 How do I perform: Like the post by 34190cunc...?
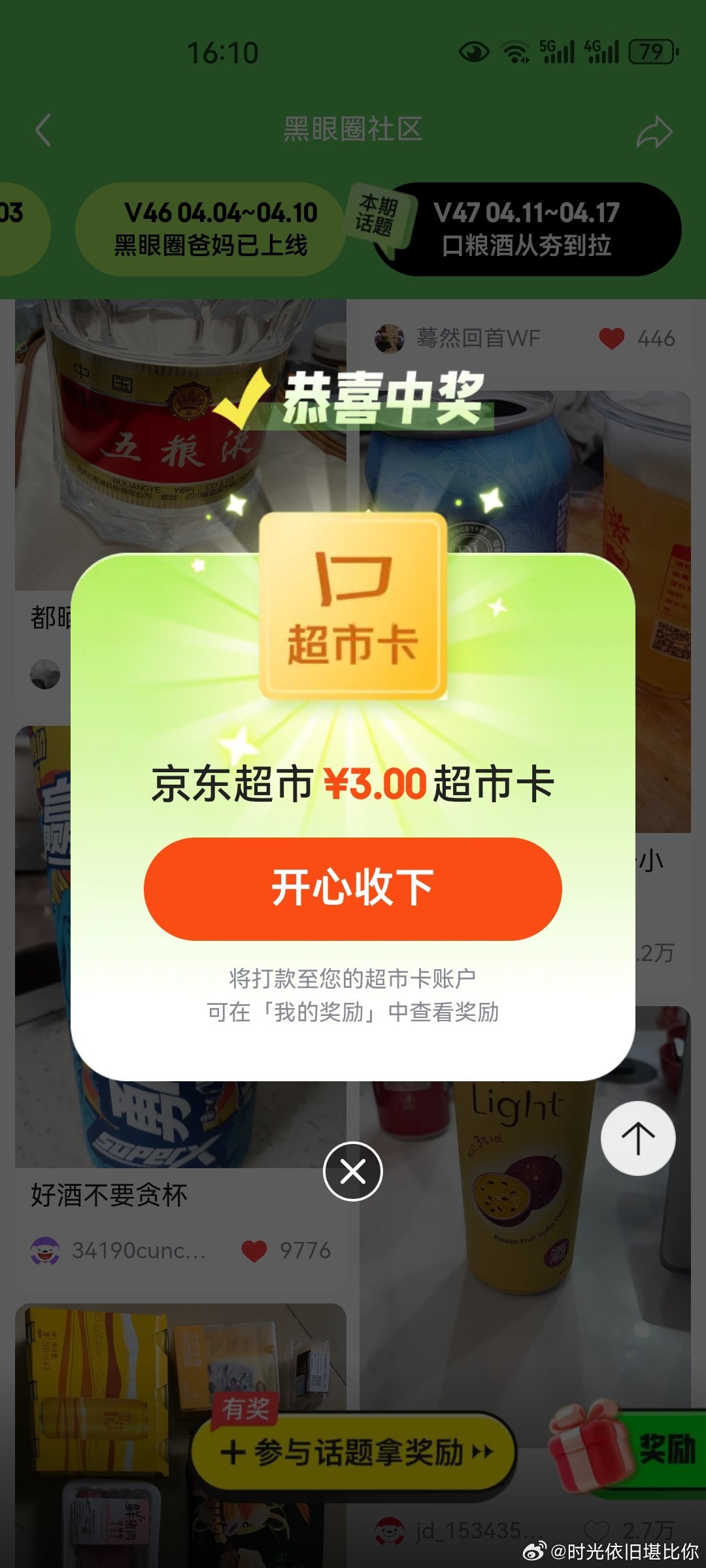tap(255, 1250)
